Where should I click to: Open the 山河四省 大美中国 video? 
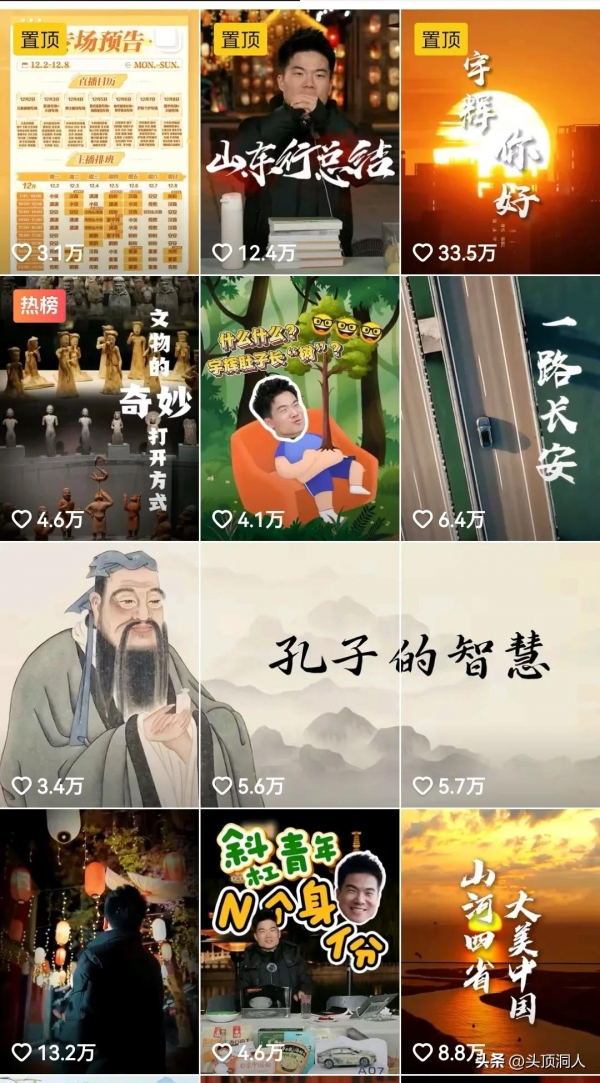pyautogui.click(x=500, y=940)
